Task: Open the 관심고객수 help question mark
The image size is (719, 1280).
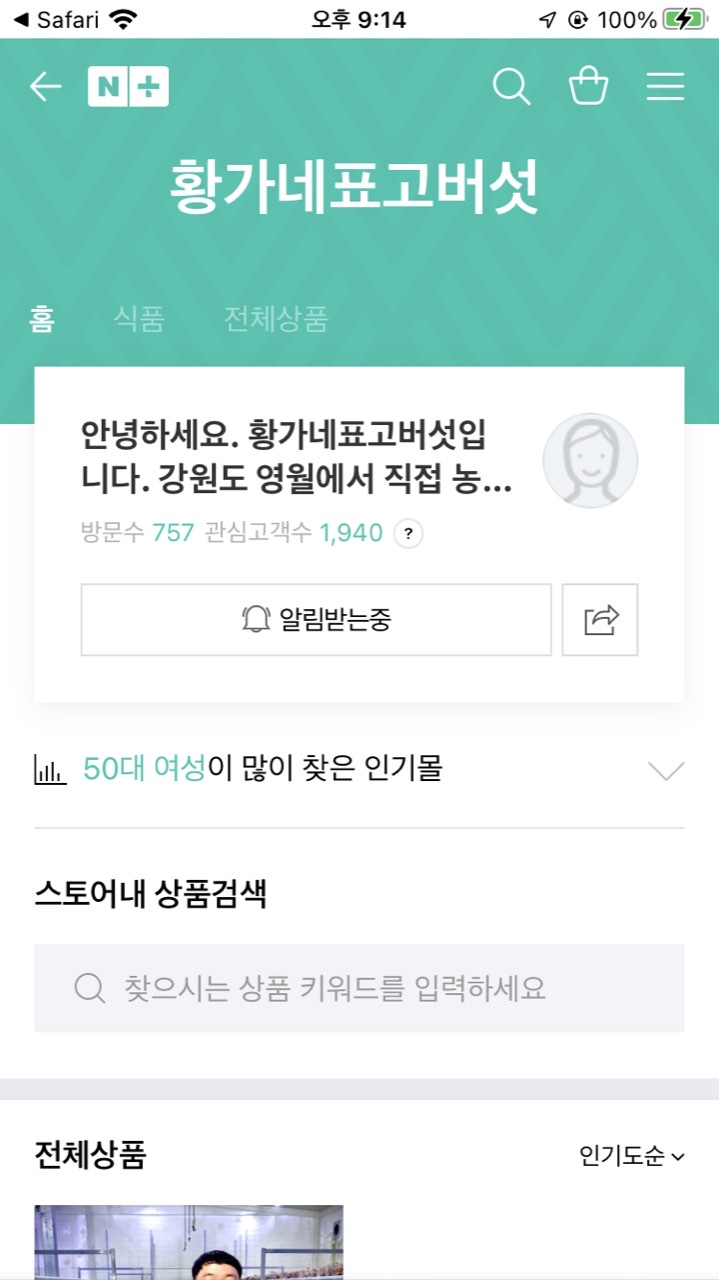Action: tap(408, 534)
